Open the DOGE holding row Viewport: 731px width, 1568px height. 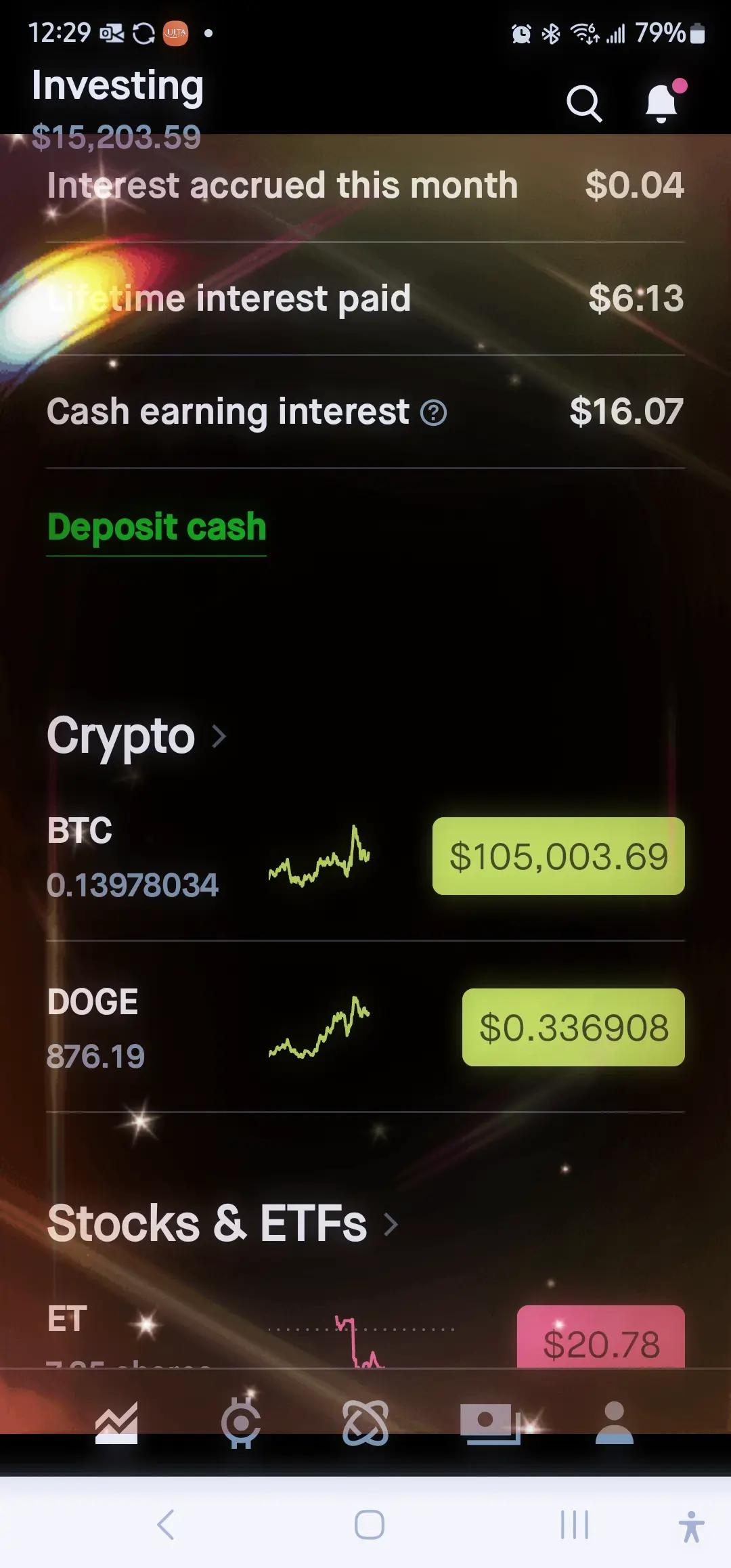[x=365, y=1027]
